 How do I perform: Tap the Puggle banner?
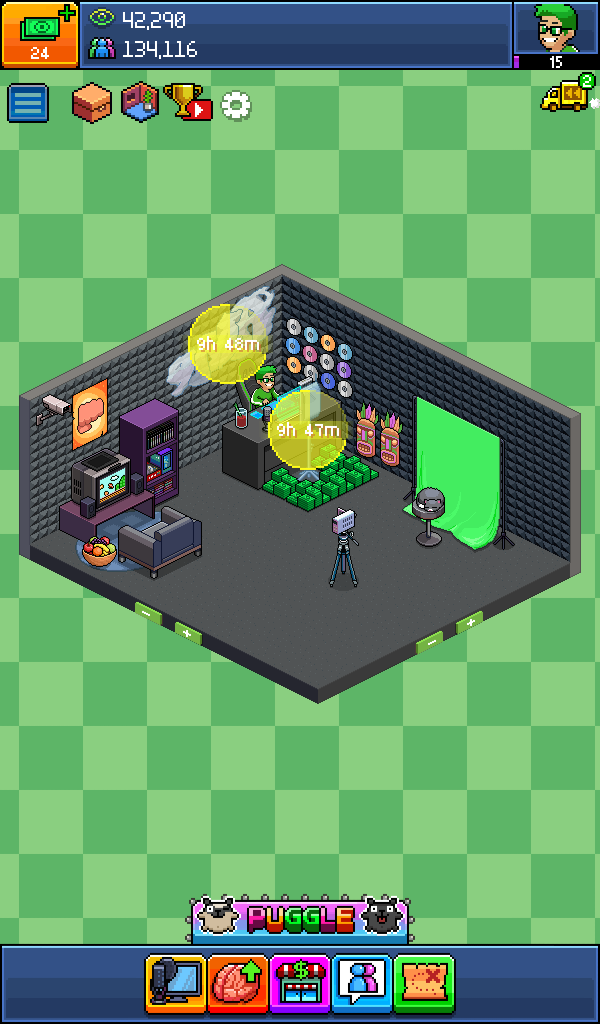point(300,919)
